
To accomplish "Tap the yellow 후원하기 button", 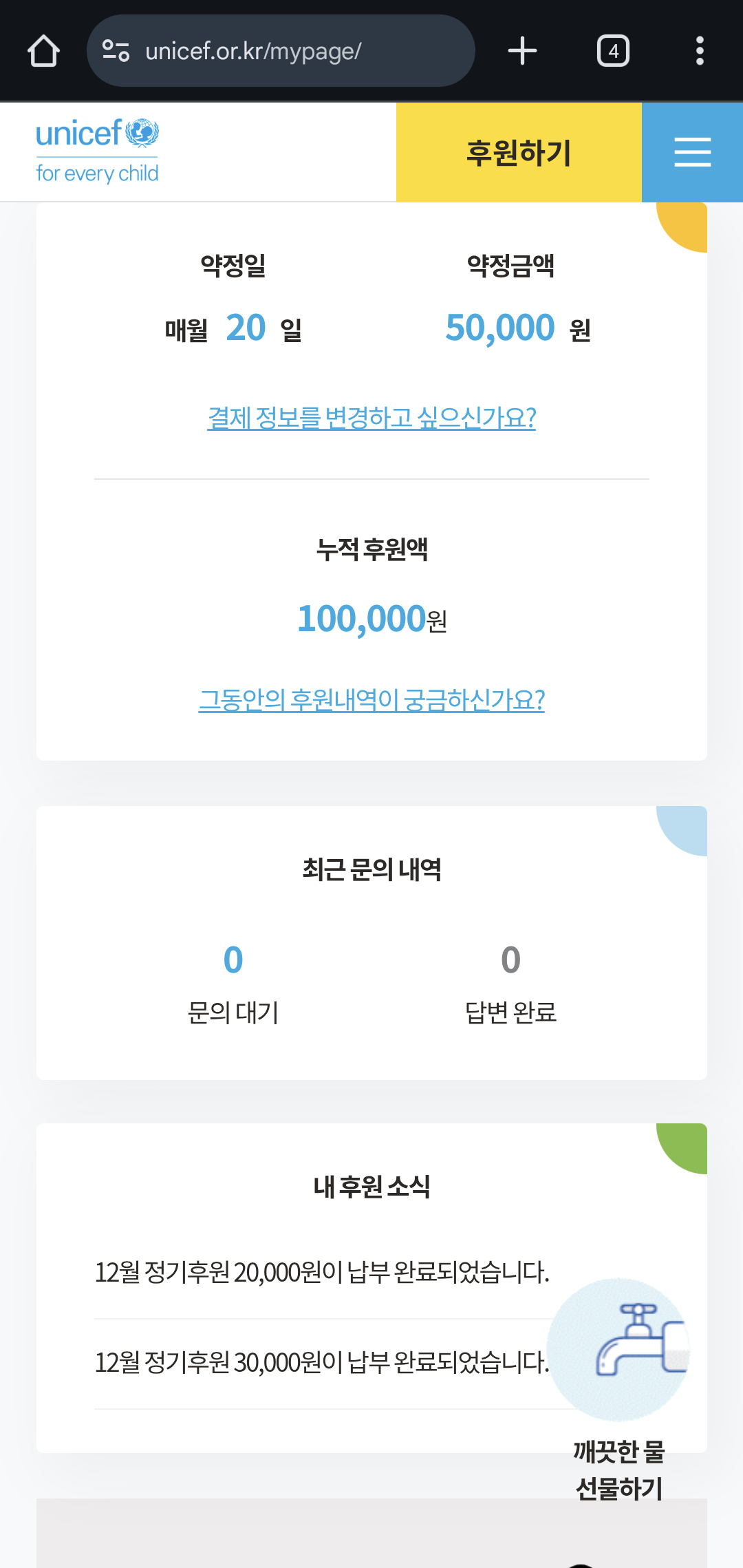I will point(519,152).
